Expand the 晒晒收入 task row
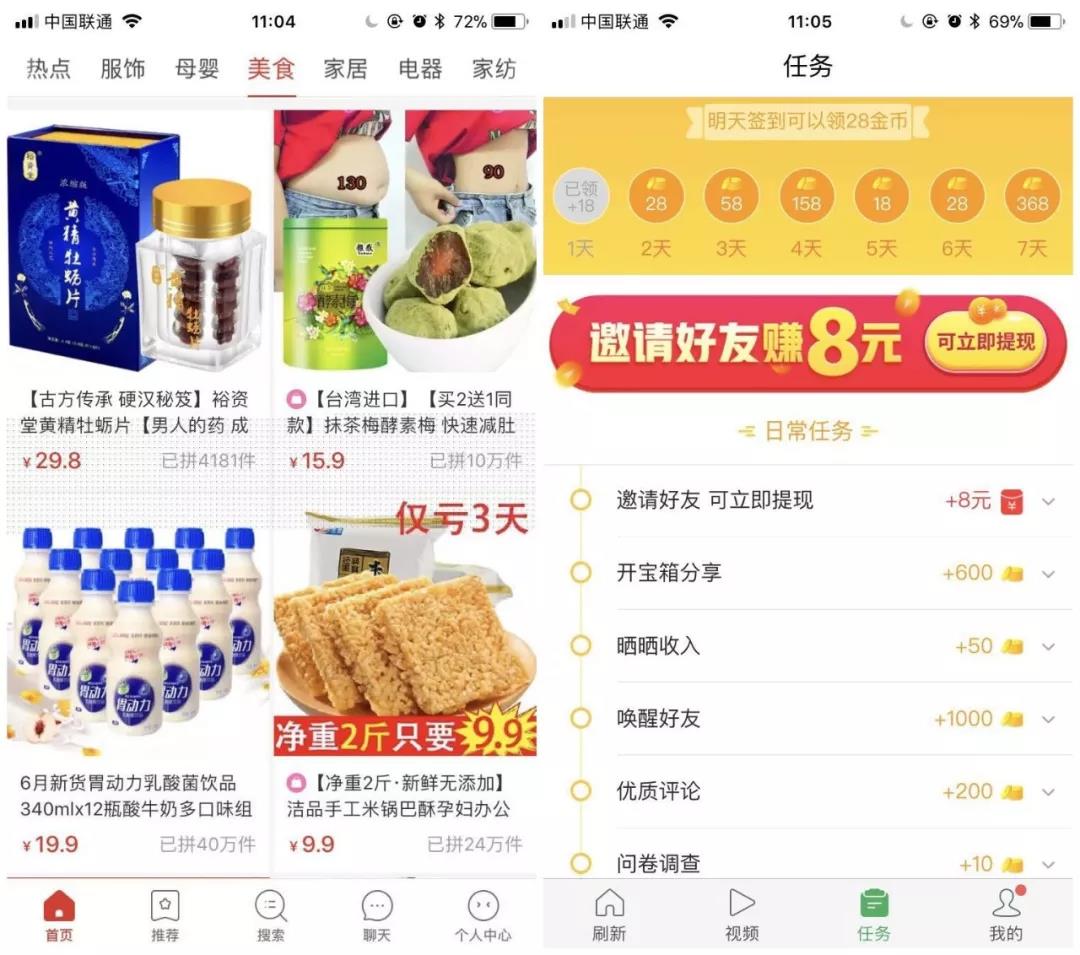Image resolution: width=1080 pixels, height=955 pixels. point(1047,647)
